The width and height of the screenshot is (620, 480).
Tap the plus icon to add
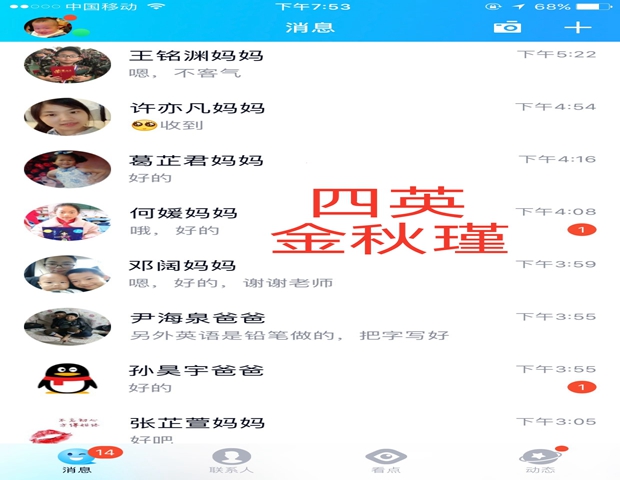coord(578,27)
